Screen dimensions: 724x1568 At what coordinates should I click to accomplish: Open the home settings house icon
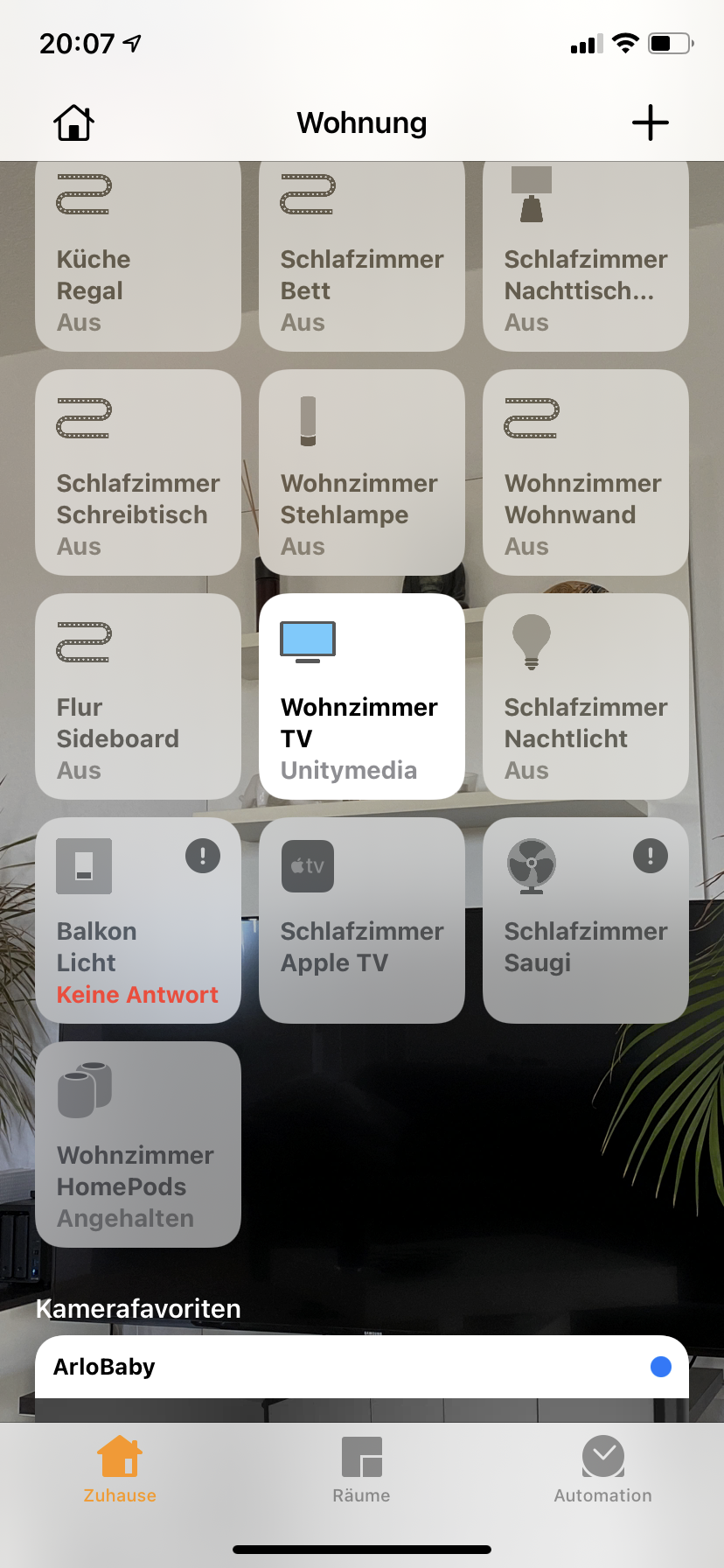74,123
